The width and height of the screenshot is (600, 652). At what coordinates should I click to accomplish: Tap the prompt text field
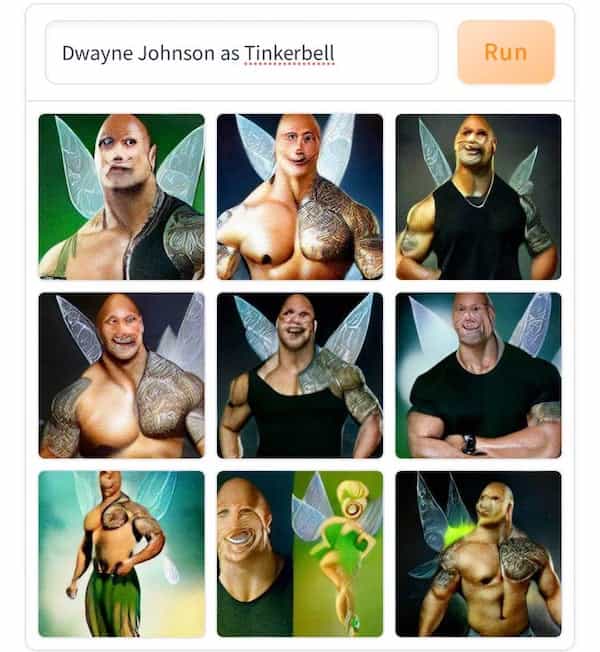[x=241, y=53]
